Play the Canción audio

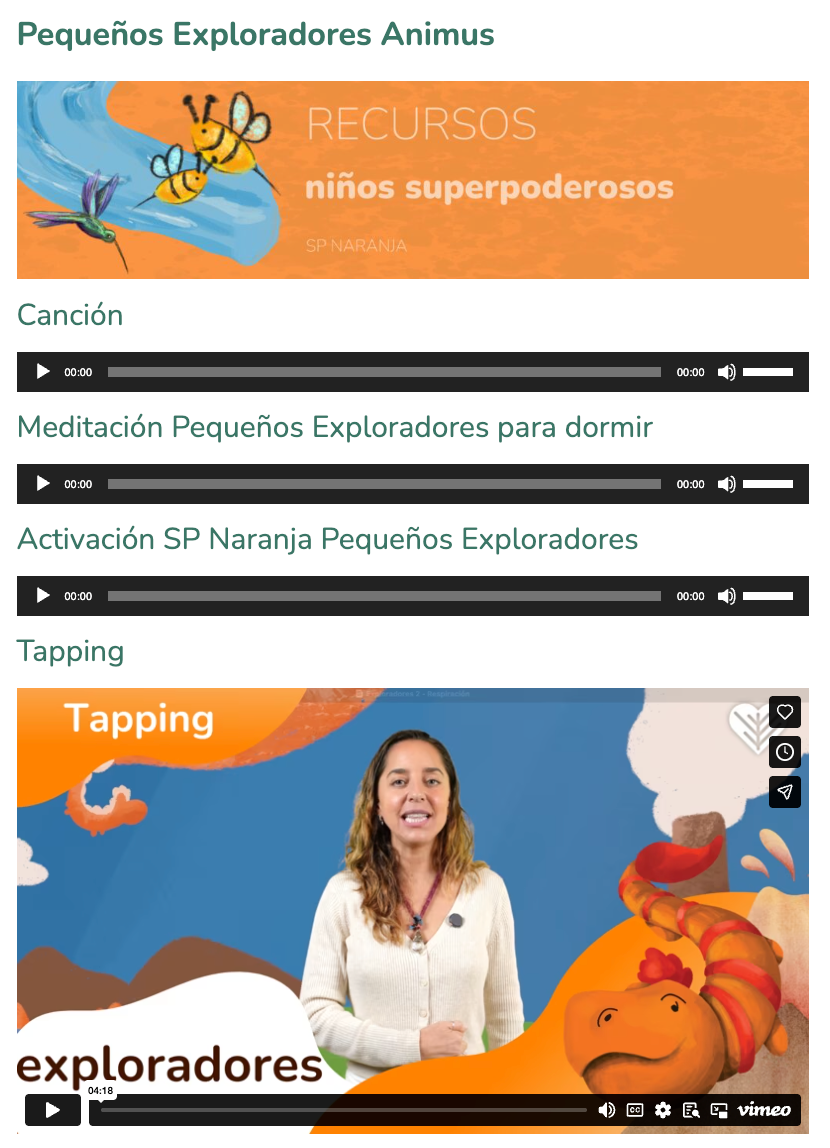pyautogui.click(x=42, y=371)
